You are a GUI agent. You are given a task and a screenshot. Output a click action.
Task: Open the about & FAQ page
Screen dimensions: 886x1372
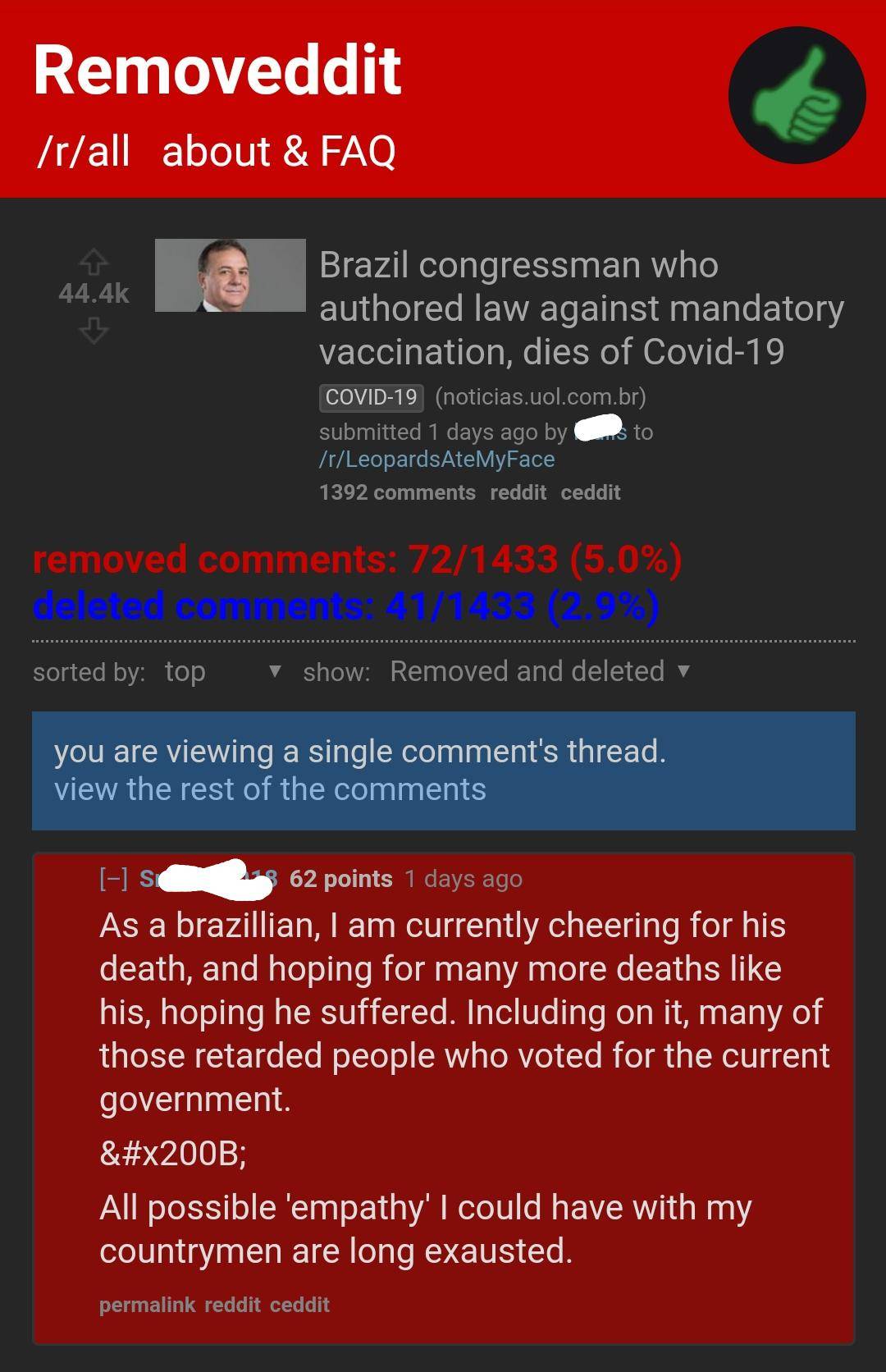click(x=279, y=152)
